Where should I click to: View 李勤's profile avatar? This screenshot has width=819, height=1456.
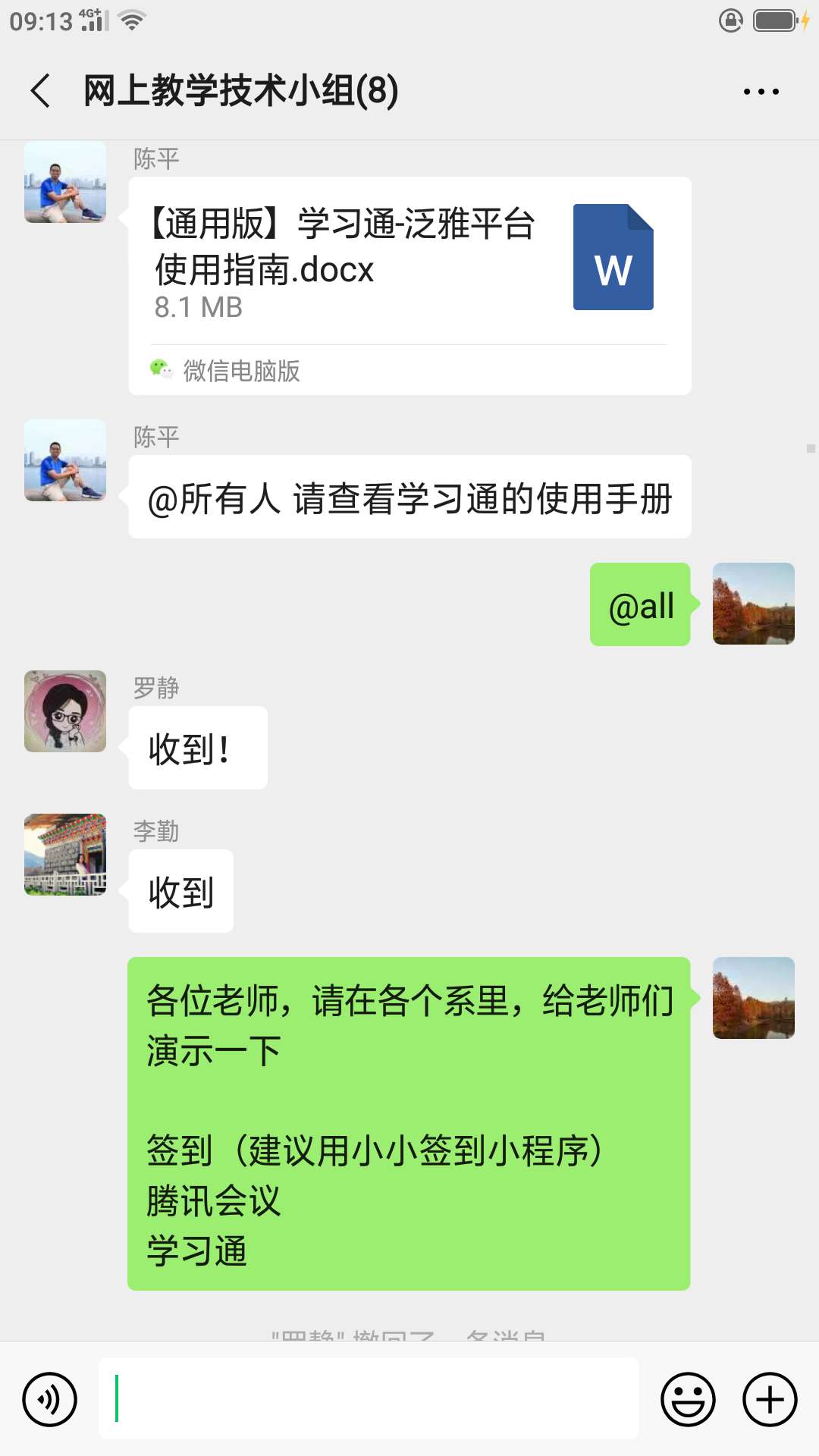coord(65,855)
